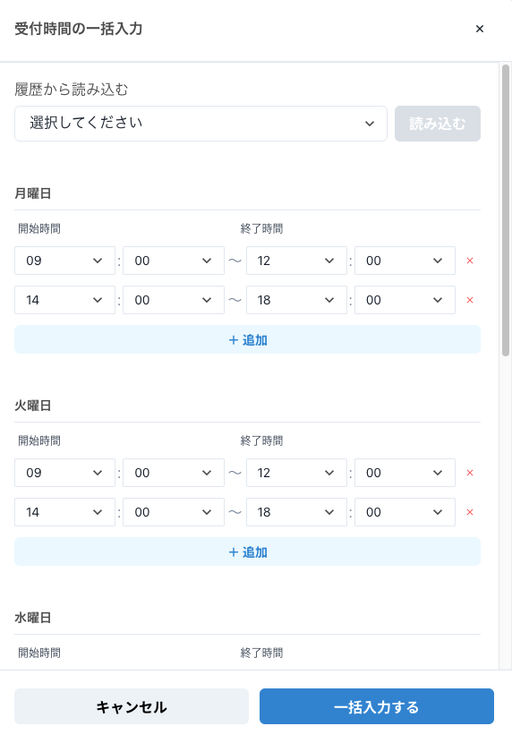Close the 受付時間の一括入力 dialog

click(x=479, y=29)
